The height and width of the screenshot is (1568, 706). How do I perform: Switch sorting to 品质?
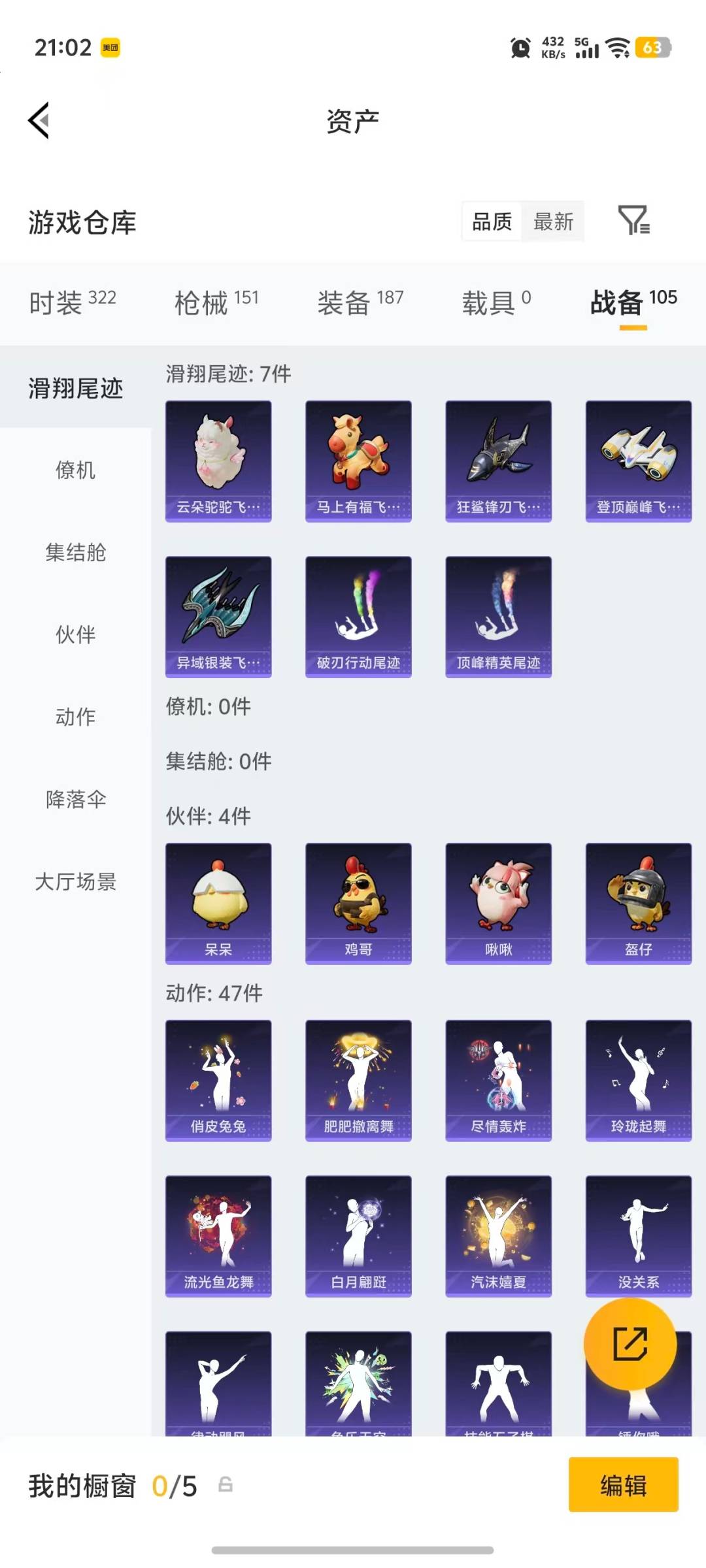(x=492, y=222)
